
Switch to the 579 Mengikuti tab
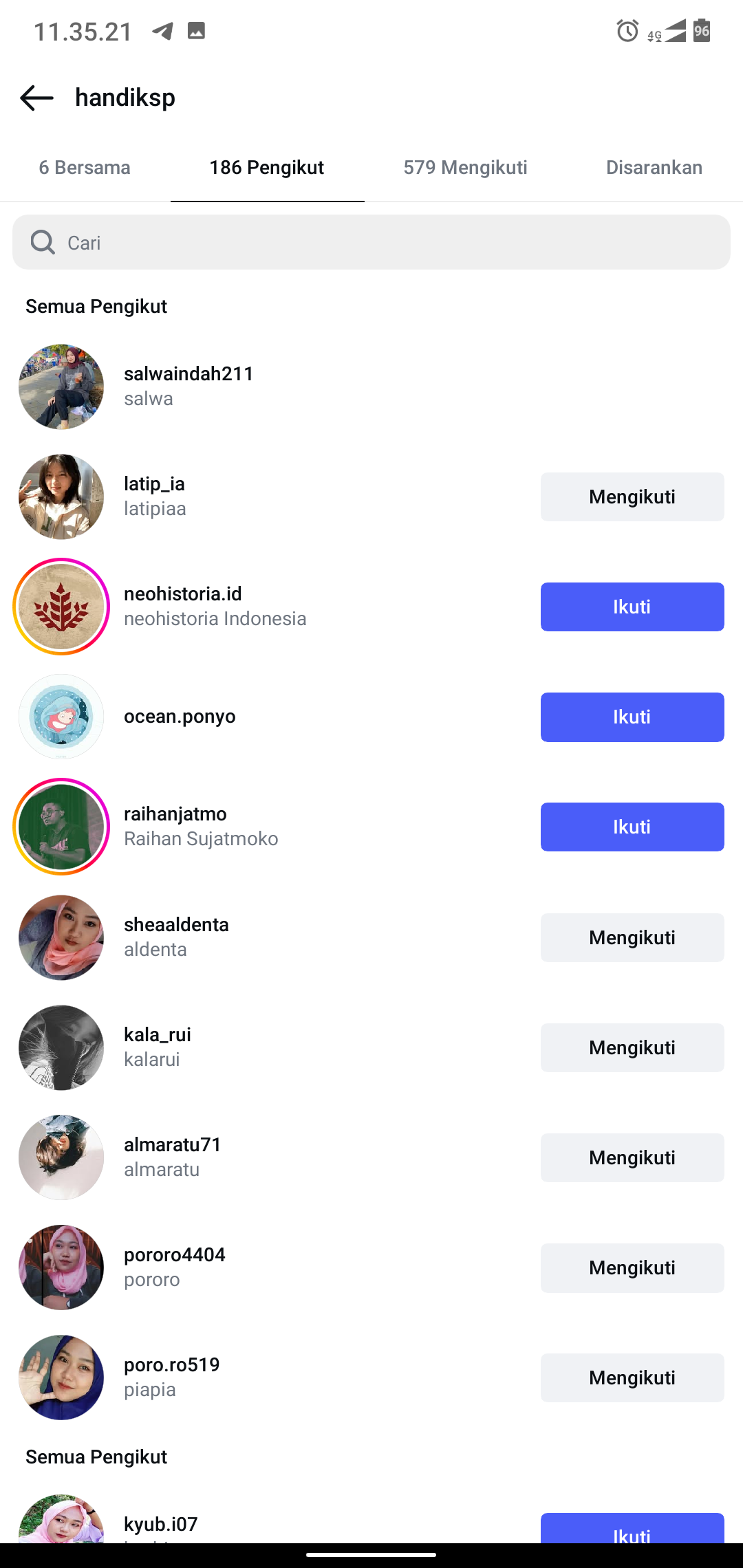[465, 168]
